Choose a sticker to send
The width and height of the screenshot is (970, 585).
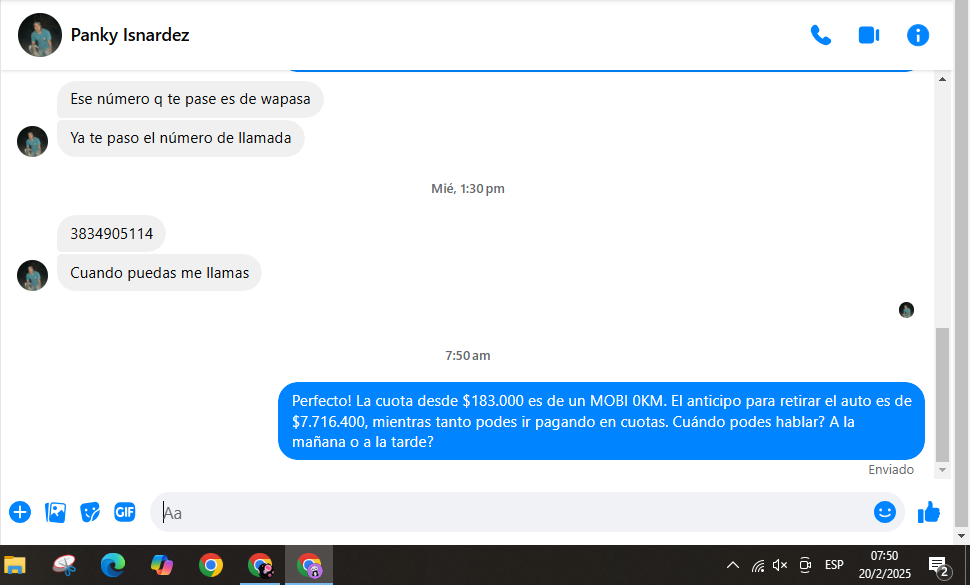tap(90, 512)
